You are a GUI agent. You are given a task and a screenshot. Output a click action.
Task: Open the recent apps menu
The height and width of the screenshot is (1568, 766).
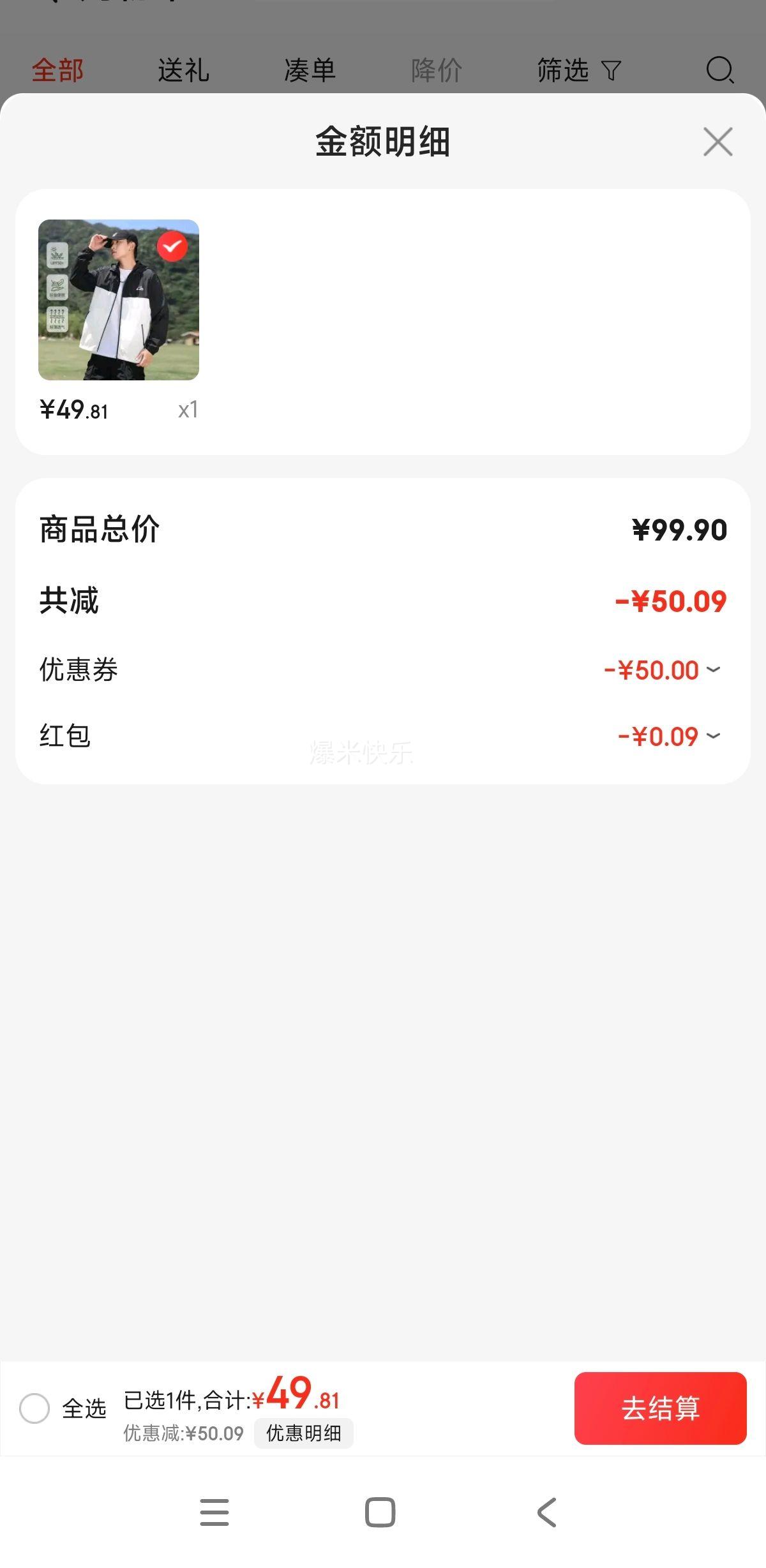click(214, 1512)
